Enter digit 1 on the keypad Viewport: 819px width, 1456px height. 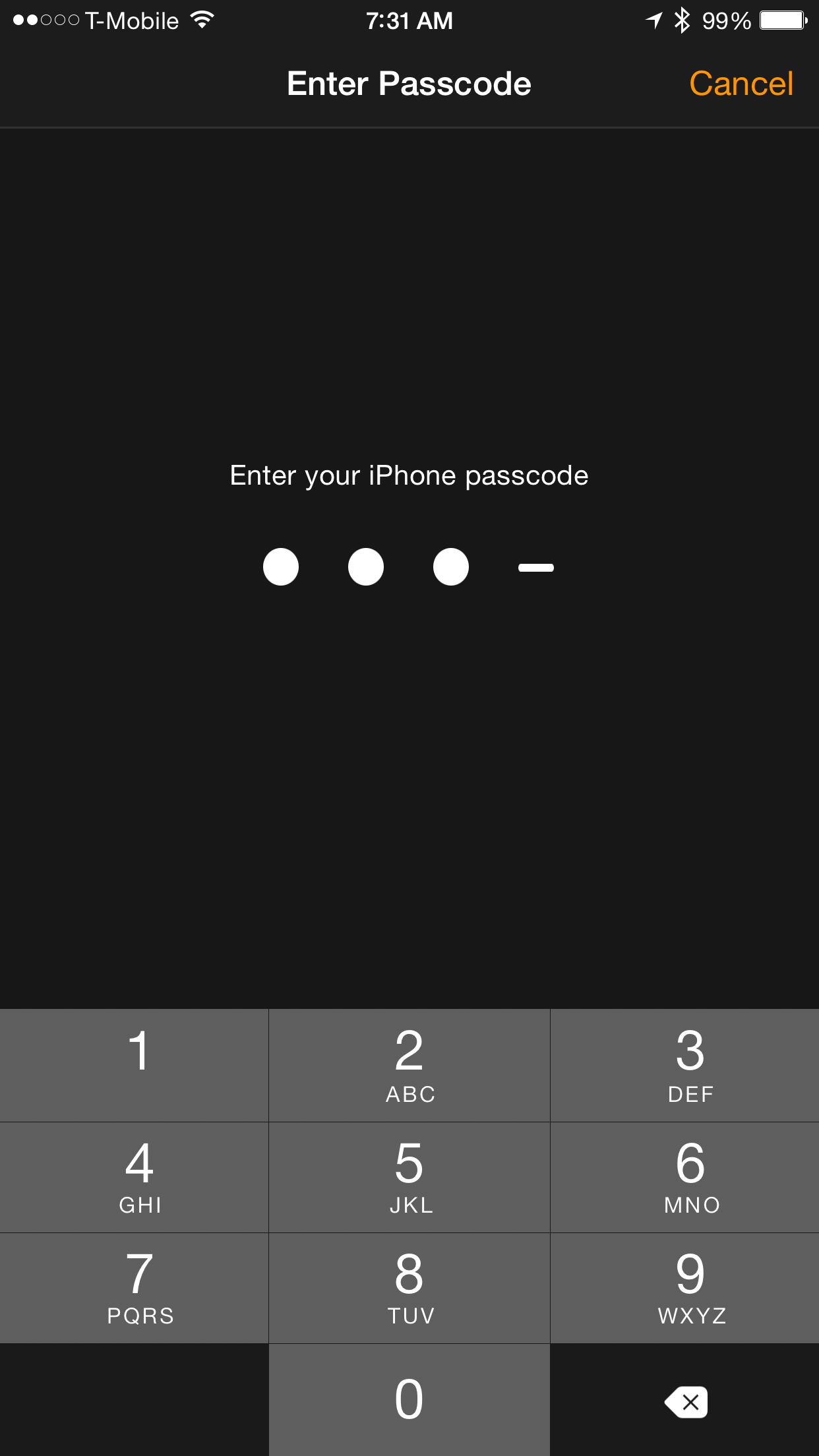pyautogui.click(x=135, y=1065)
